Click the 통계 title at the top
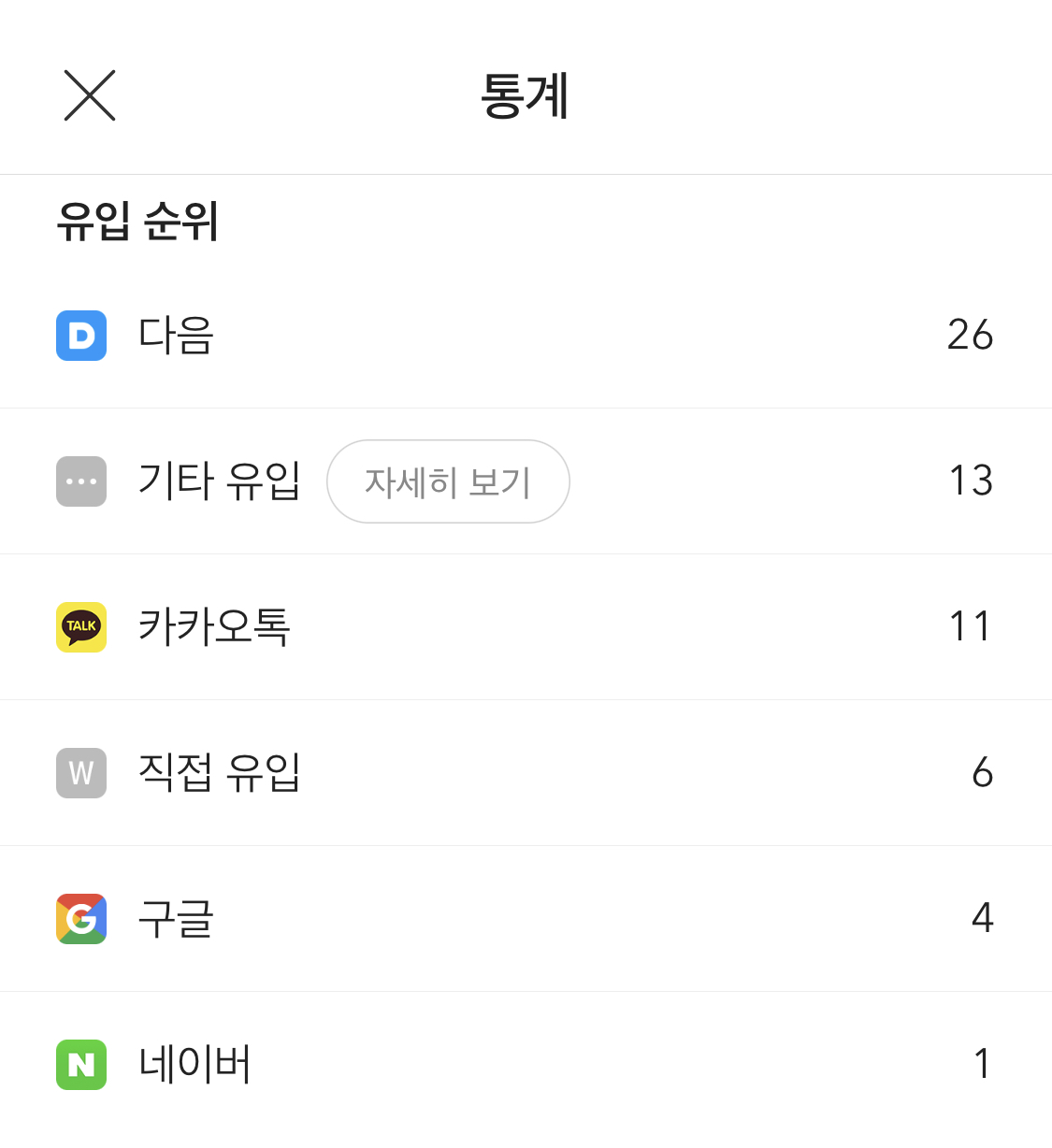 point(526,96)
